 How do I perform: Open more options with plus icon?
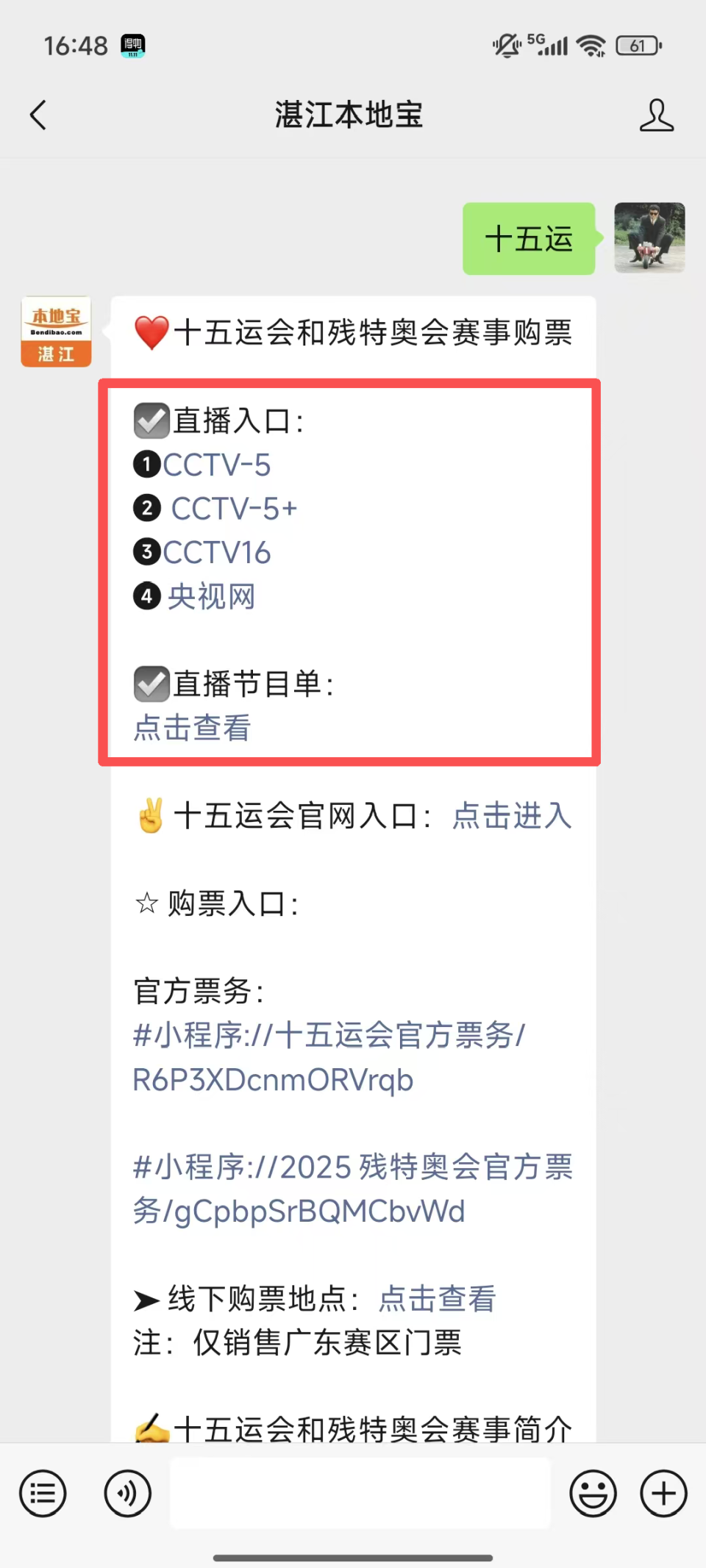click(663, 1493)
